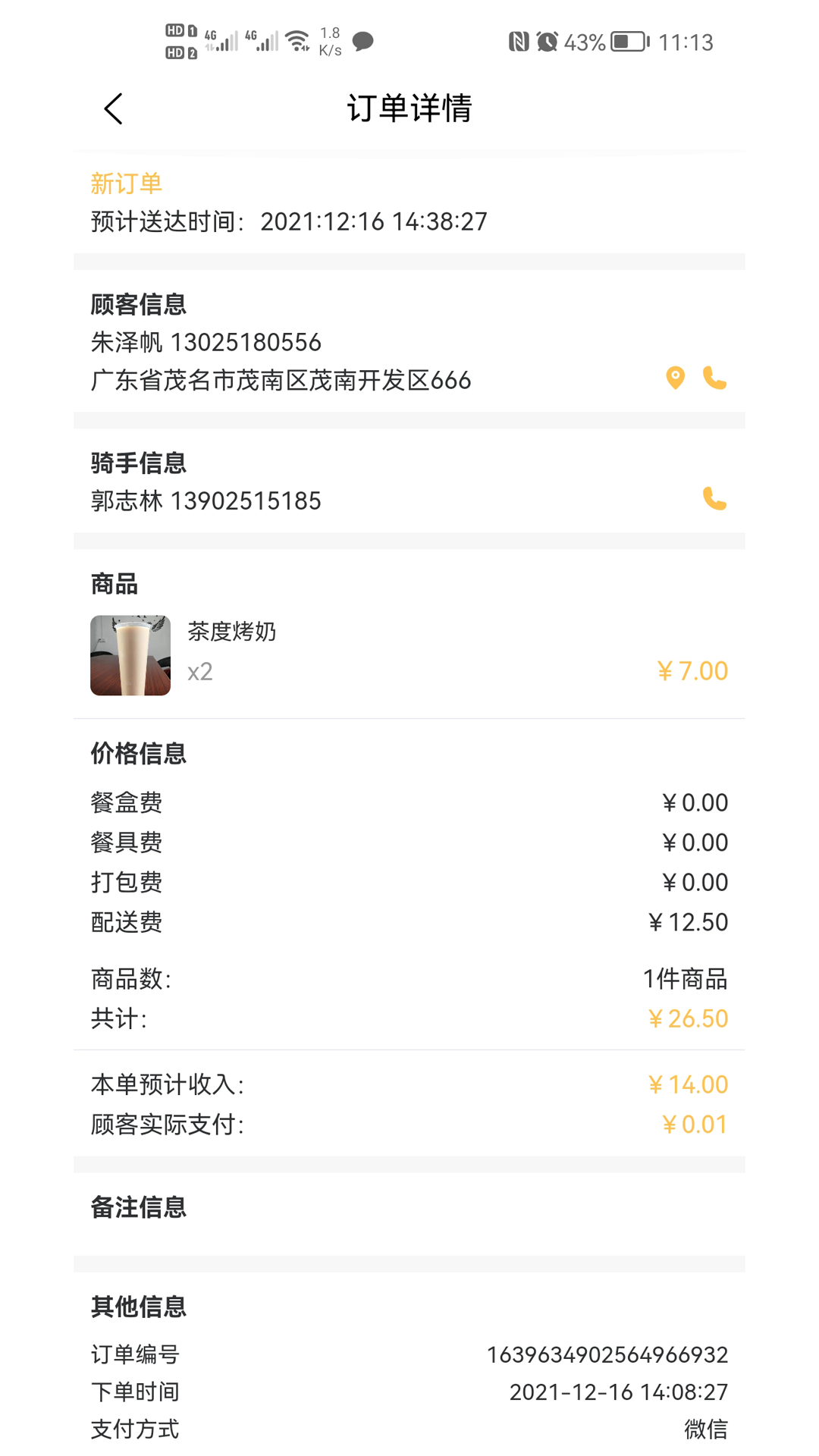Tap the back arrow to exit order details
The width and height of the screenshot is (819, 1456).
[112, 108]
